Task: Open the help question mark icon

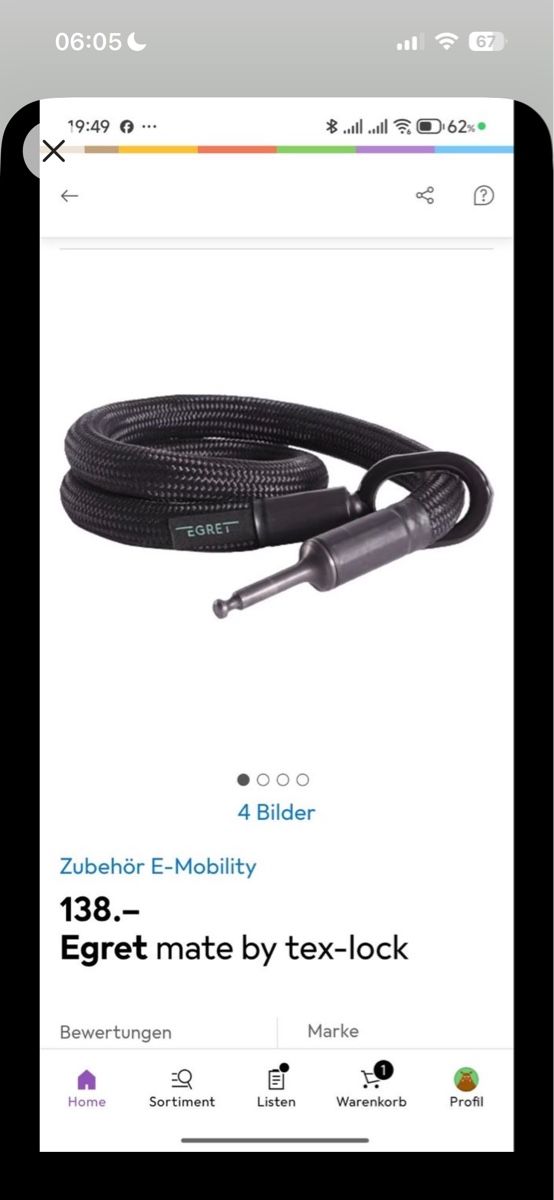Action: tap(483, 196)
